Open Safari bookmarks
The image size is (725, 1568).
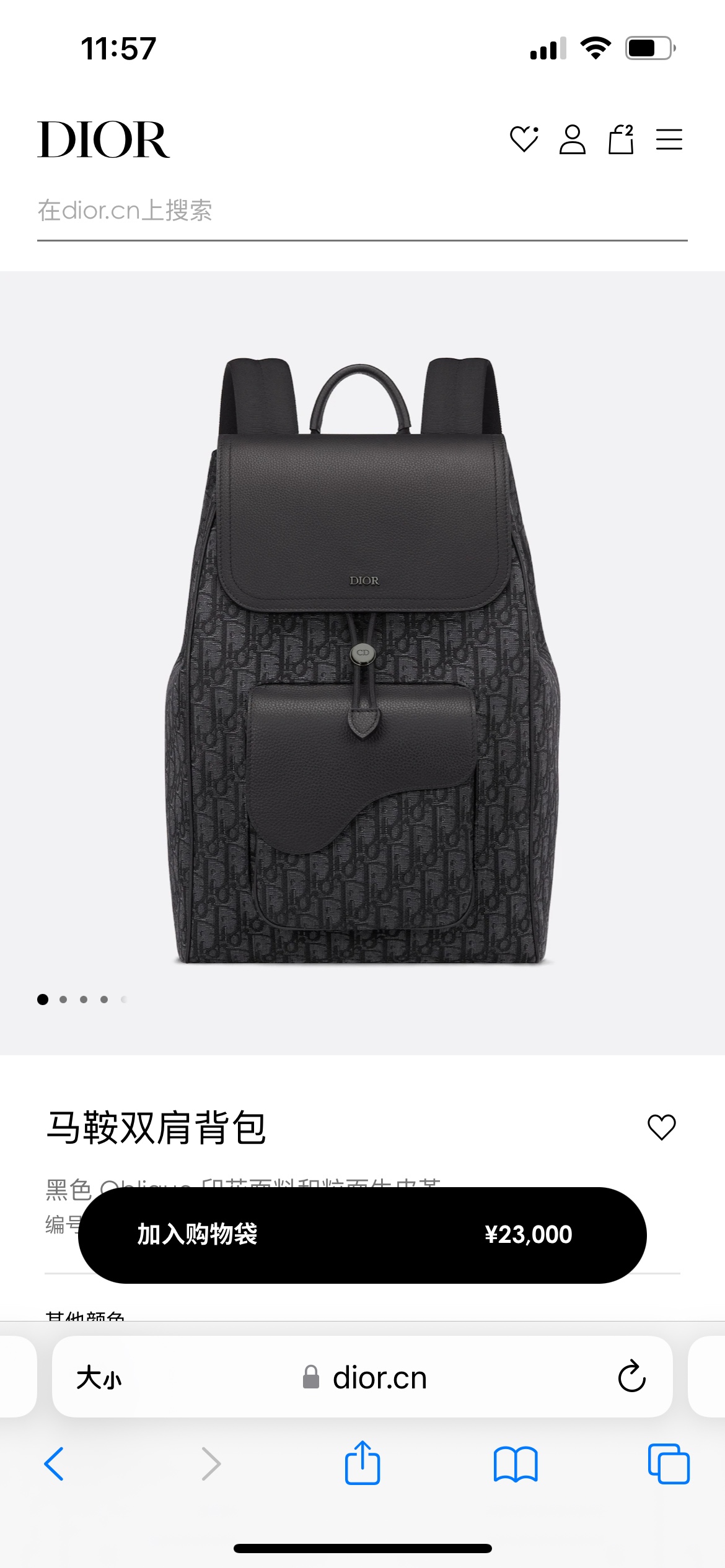point(516,1464)
